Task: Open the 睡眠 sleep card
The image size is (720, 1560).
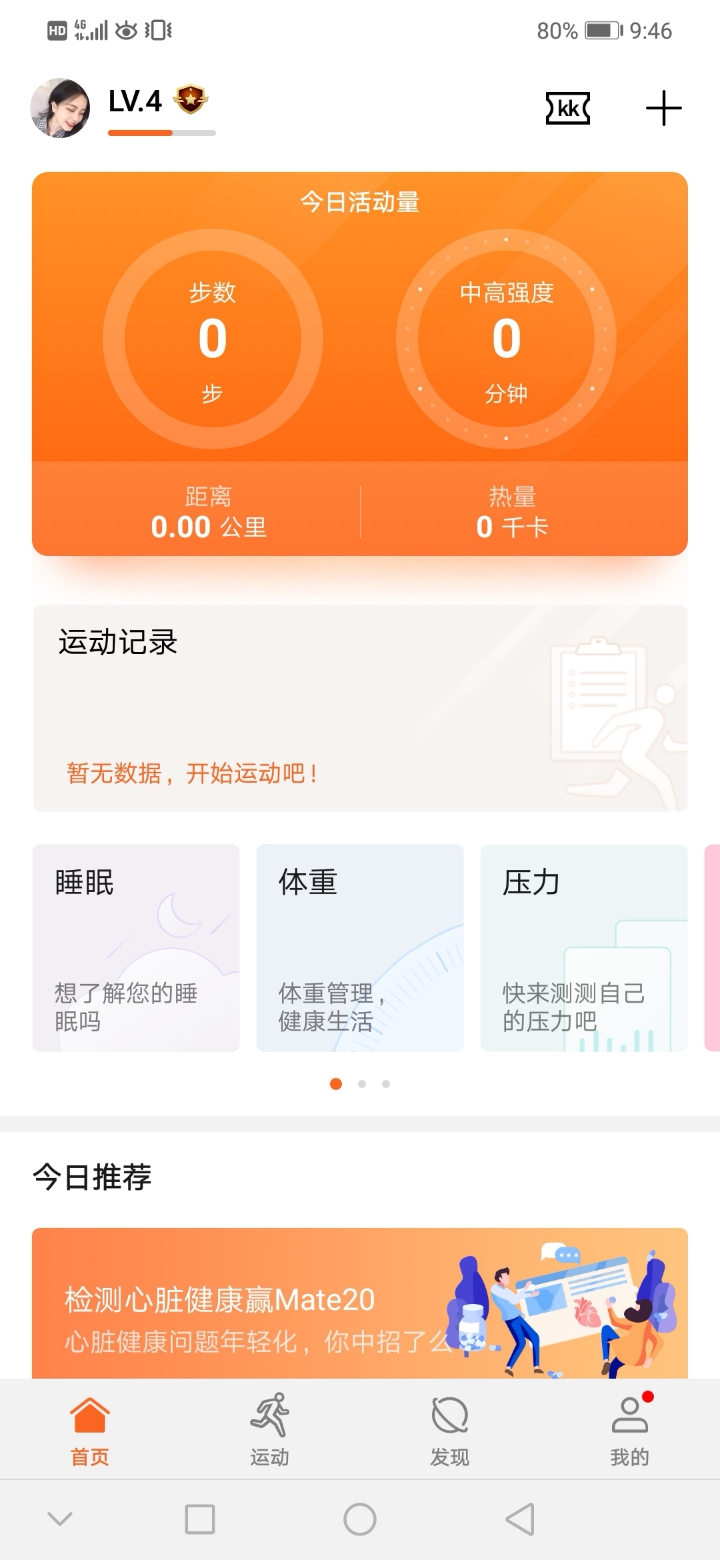Action: [x=136, y=947]
